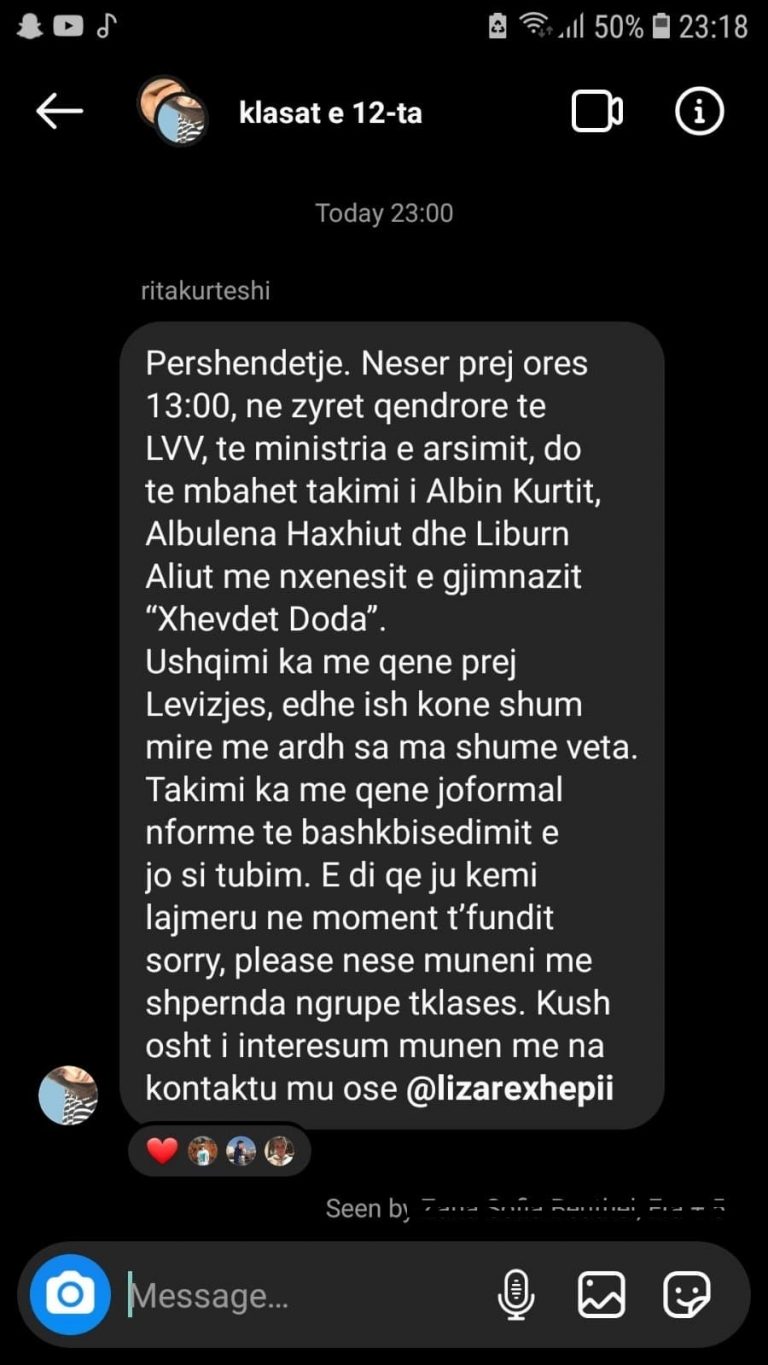The image size is (768, 1365).
Task: Open the klasat e 12-ta group header
Action: [330, 113]
